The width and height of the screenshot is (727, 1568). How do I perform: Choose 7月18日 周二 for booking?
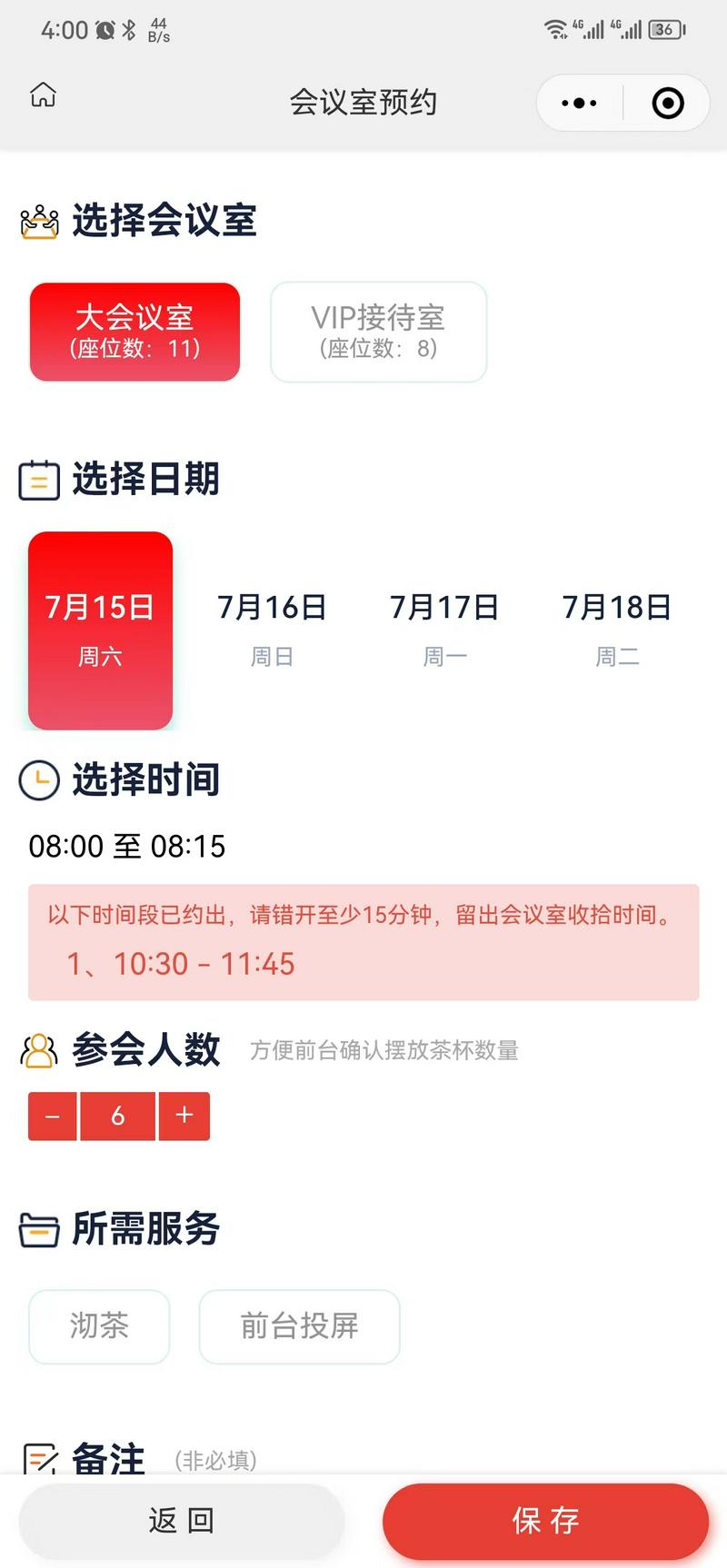[x=617, y=630]
